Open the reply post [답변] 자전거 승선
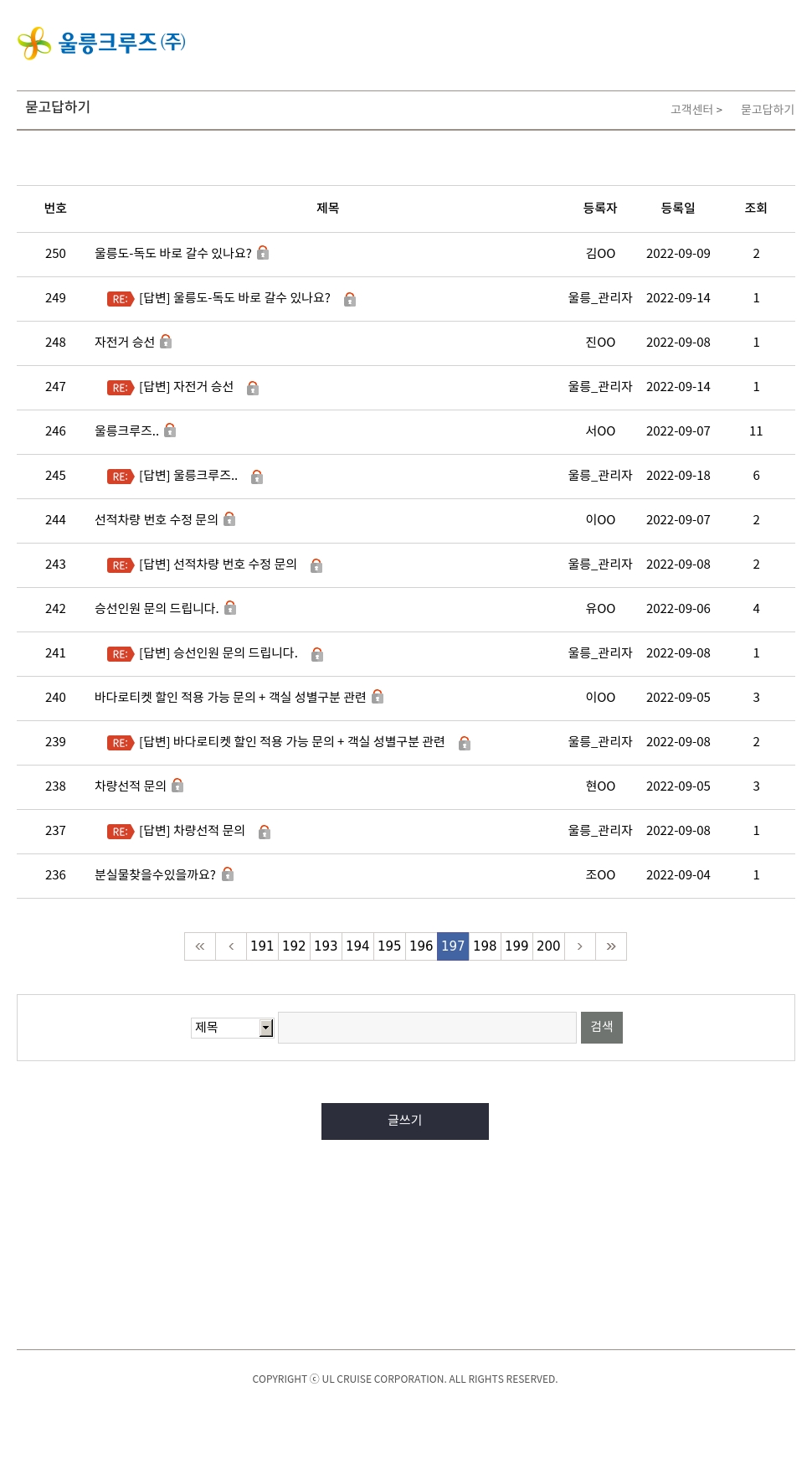Image resolution: width=812 pixels, height=1459 pixels. [x=186, y=387]
